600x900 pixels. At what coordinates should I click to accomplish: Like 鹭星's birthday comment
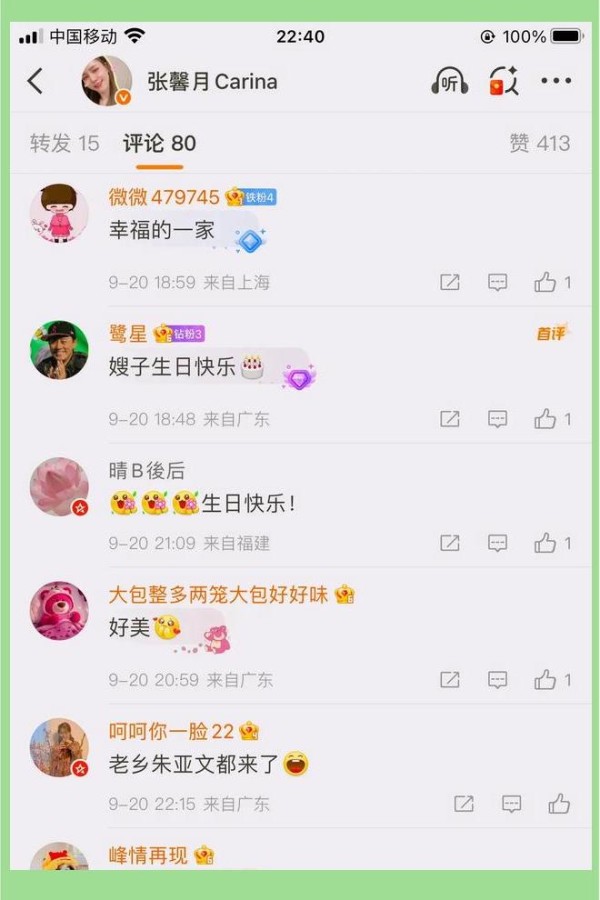(x=546, y=419)
